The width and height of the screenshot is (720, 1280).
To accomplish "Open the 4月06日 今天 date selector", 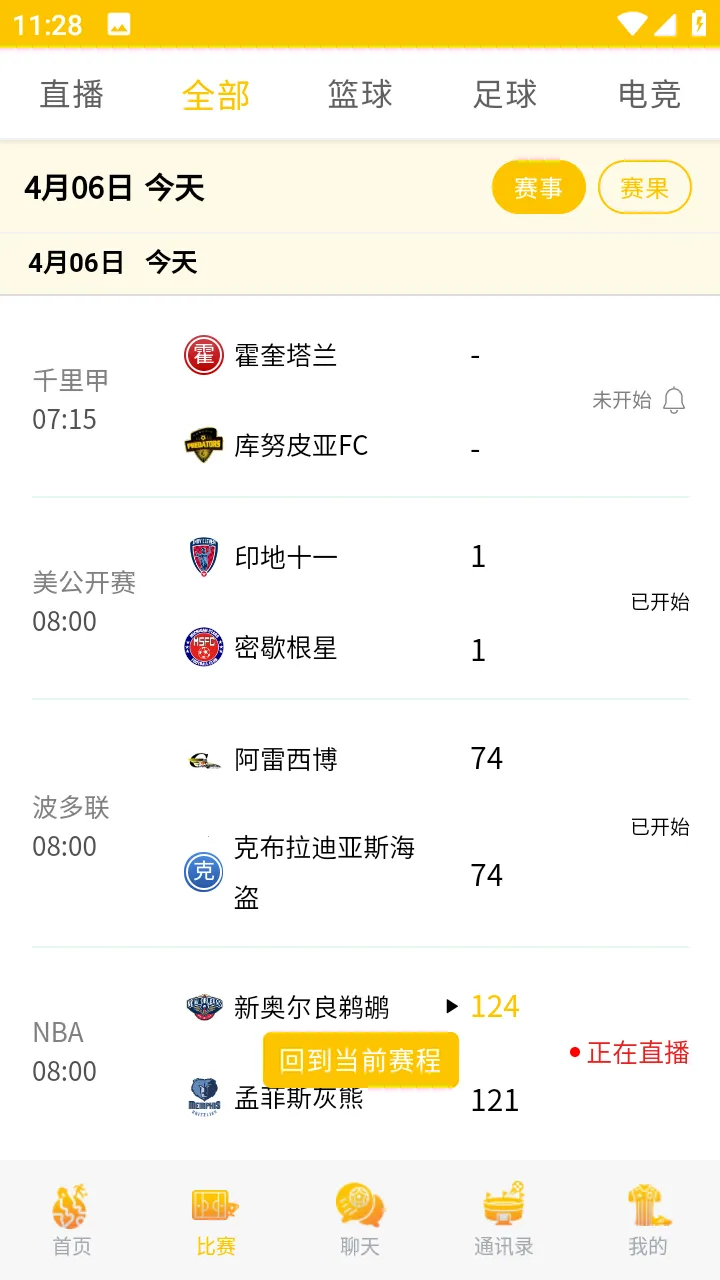I will [x=113, y=187].
